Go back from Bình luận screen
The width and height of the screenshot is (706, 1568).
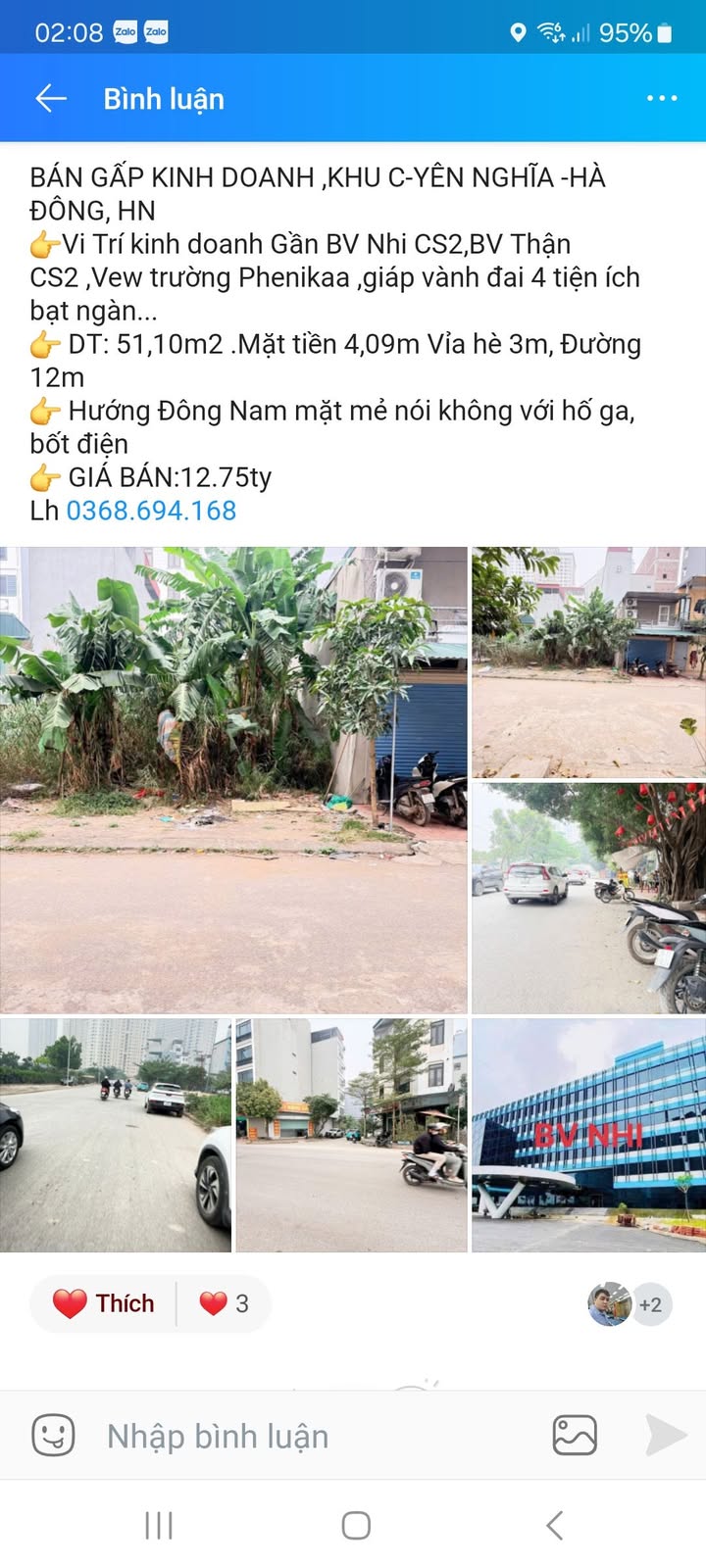coord(51,98)
